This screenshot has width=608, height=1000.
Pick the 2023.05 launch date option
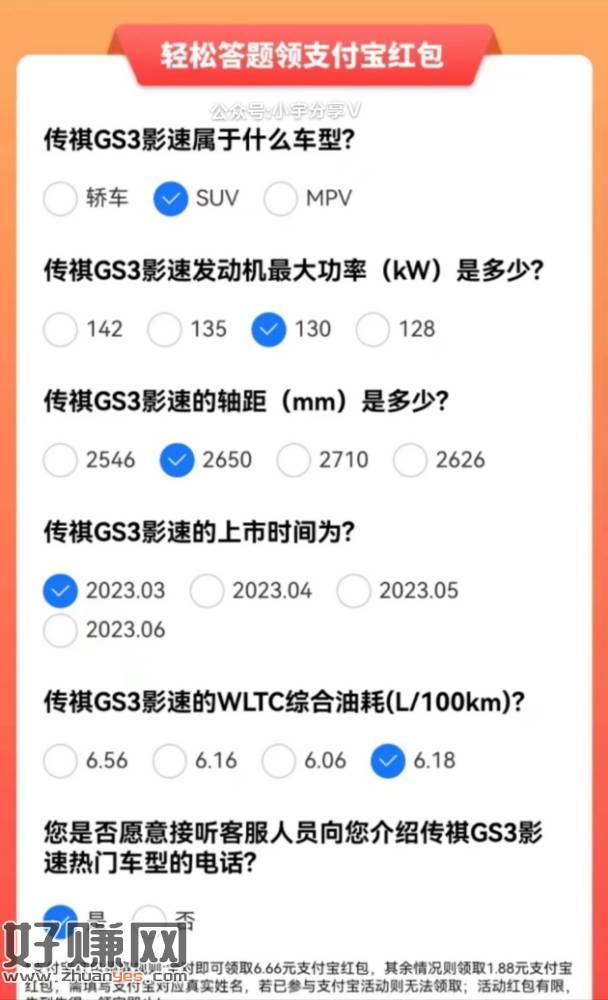click(x=353, y=591)
